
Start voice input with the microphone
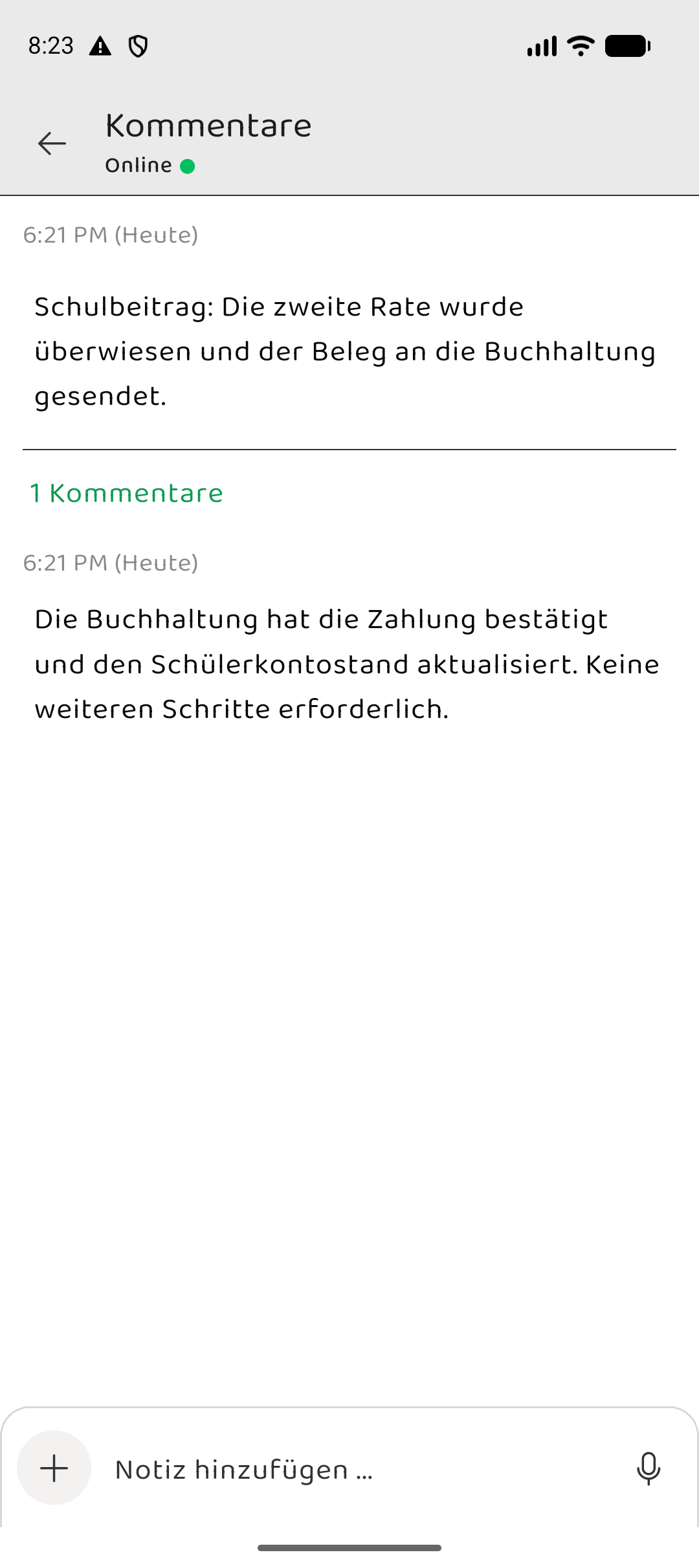click(649, 1468)
